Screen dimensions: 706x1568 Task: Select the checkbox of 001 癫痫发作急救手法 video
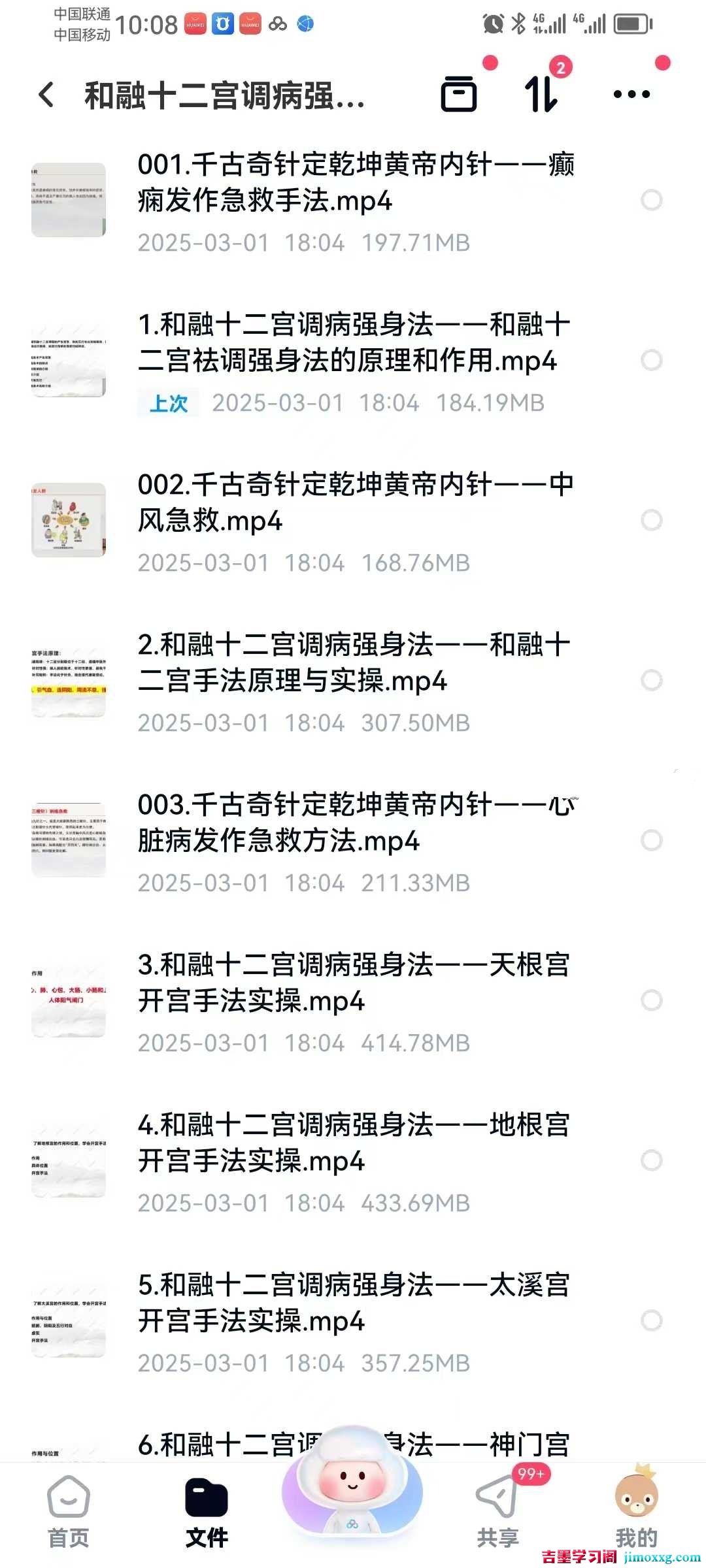[650, 199]
